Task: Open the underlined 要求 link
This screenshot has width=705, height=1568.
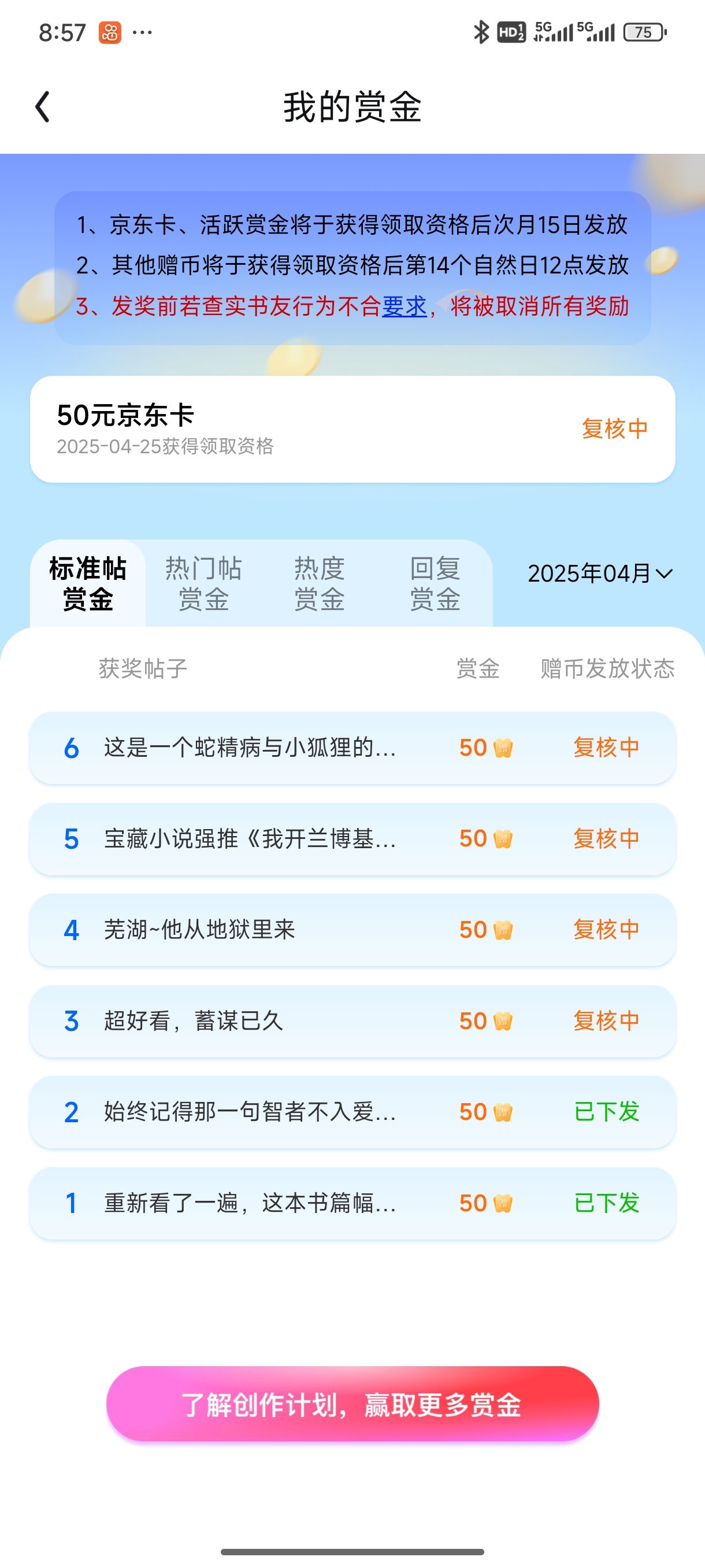Action: point(404,306)
